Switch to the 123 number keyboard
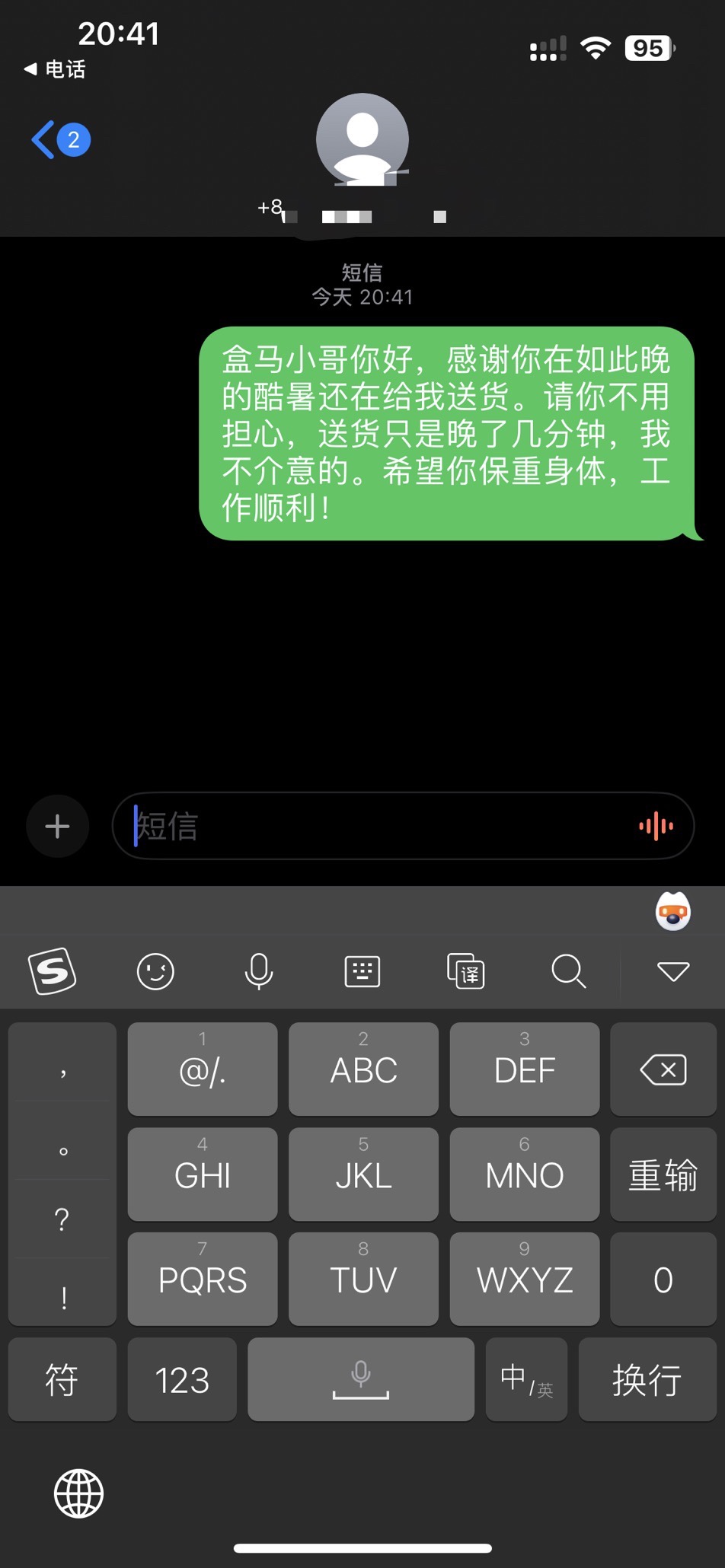Screen dimensions: 725x1568 coord(182,1379)
